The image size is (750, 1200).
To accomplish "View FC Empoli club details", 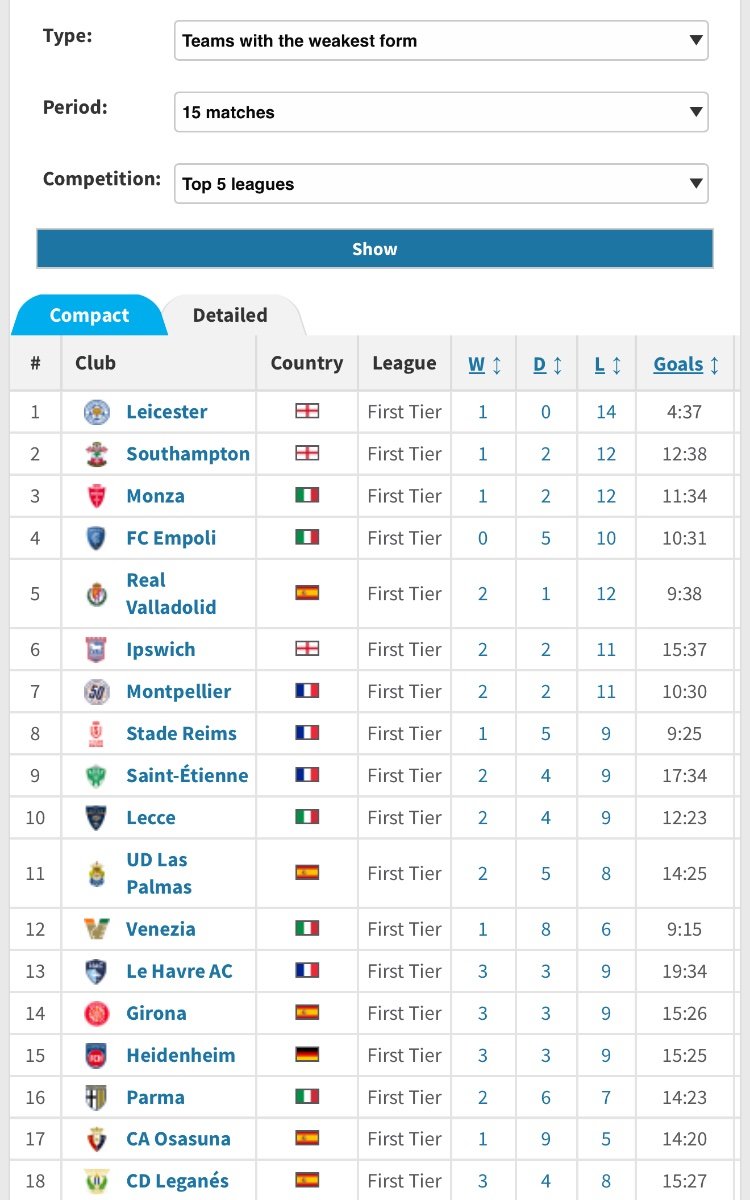I will pyautogui.click(x=171, y=538).
